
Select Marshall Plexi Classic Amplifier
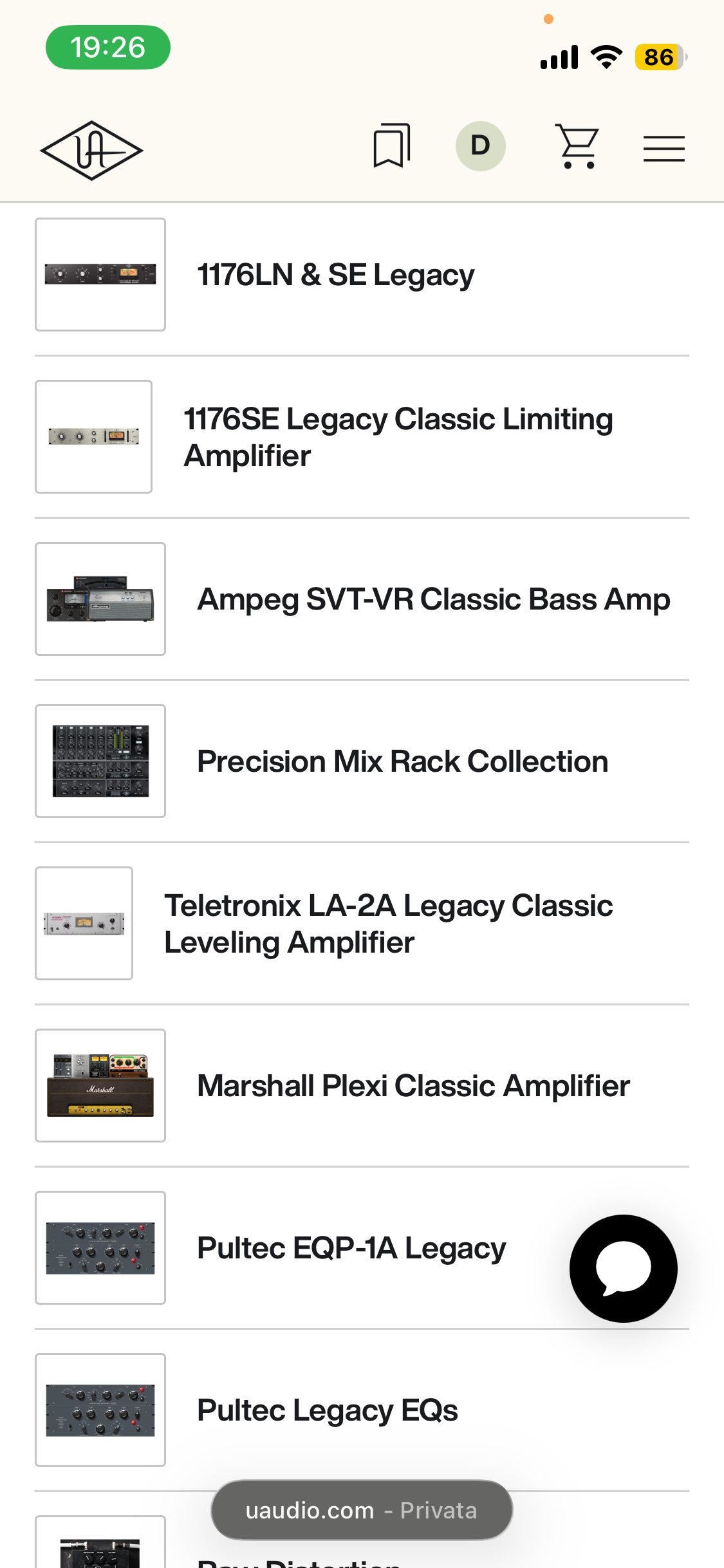[x=362, y=1086]
